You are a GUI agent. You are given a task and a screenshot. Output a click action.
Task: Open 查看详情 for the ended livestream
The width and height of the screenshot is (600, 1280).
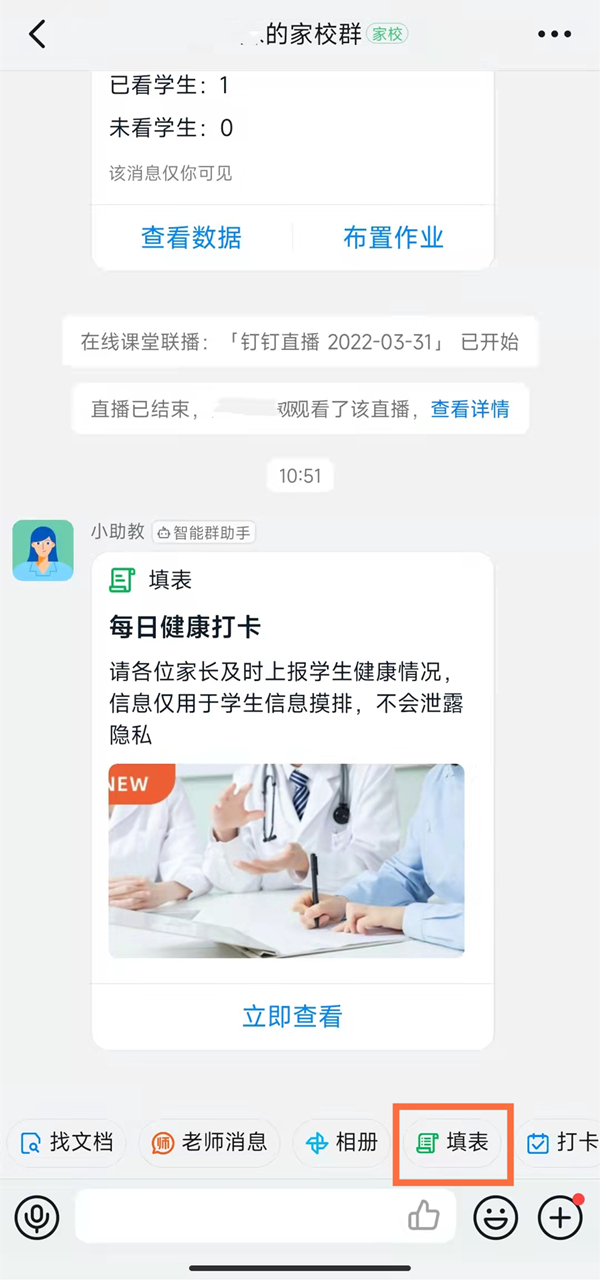point(470,409)
